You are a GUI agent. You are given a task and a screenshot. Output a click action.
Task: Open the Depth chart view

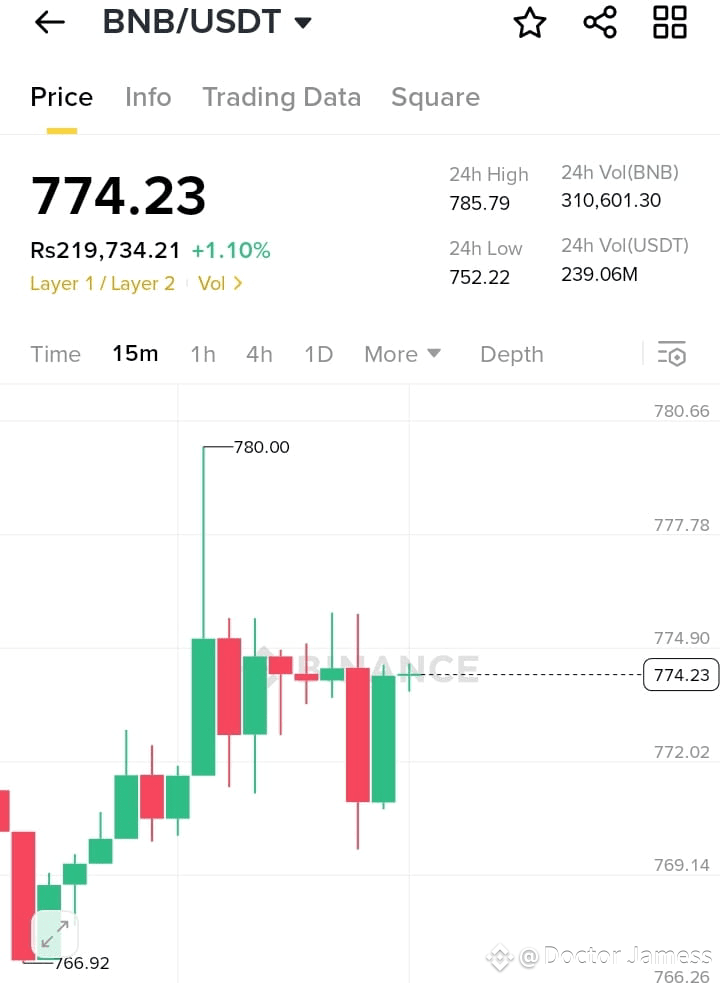click(x=511, y=354)
